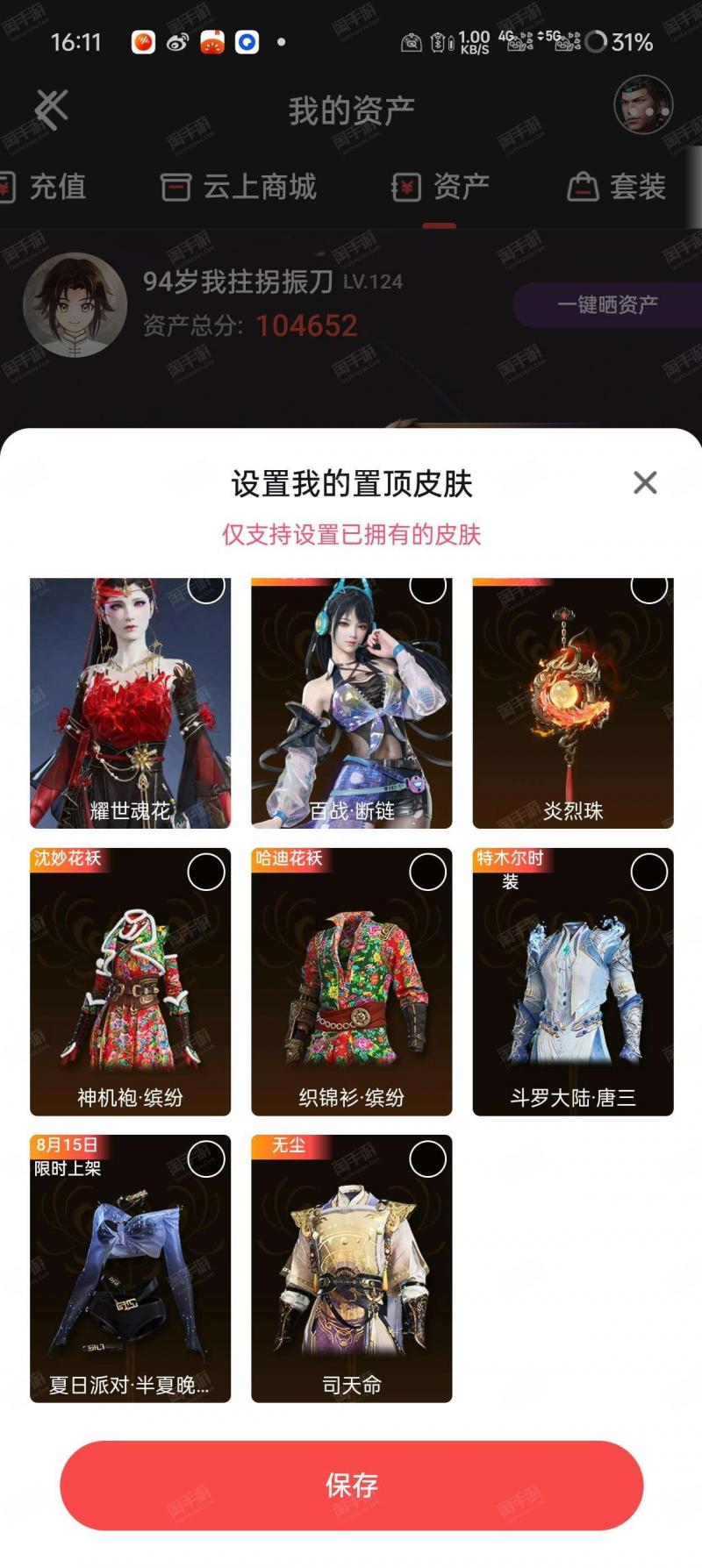Viewport: 702px width, 1568px height.
Task: Open the 资产 tab
Action: pos(441,187)
